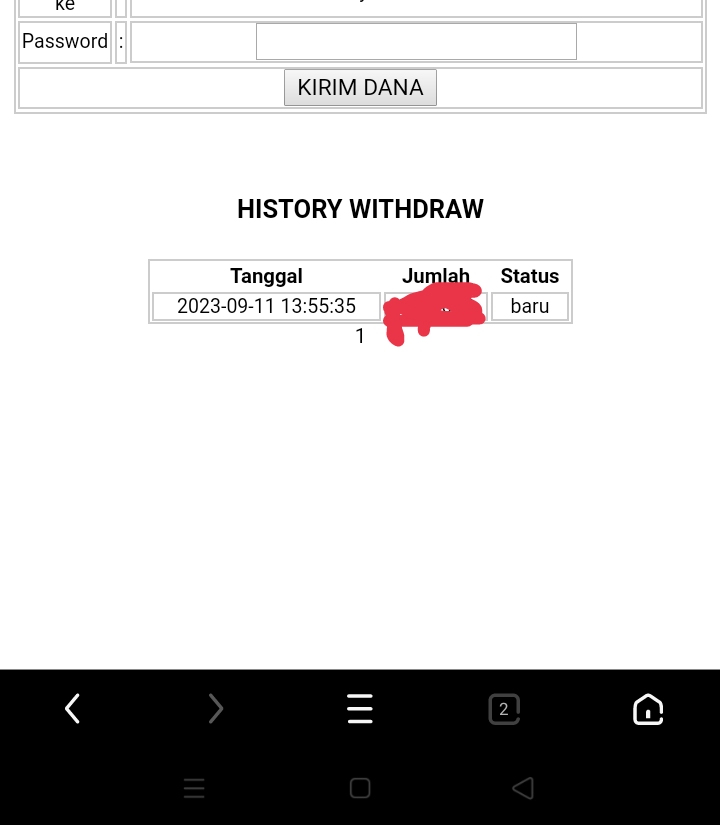
Task: Tap the system home button
Action: pos(360,788)
